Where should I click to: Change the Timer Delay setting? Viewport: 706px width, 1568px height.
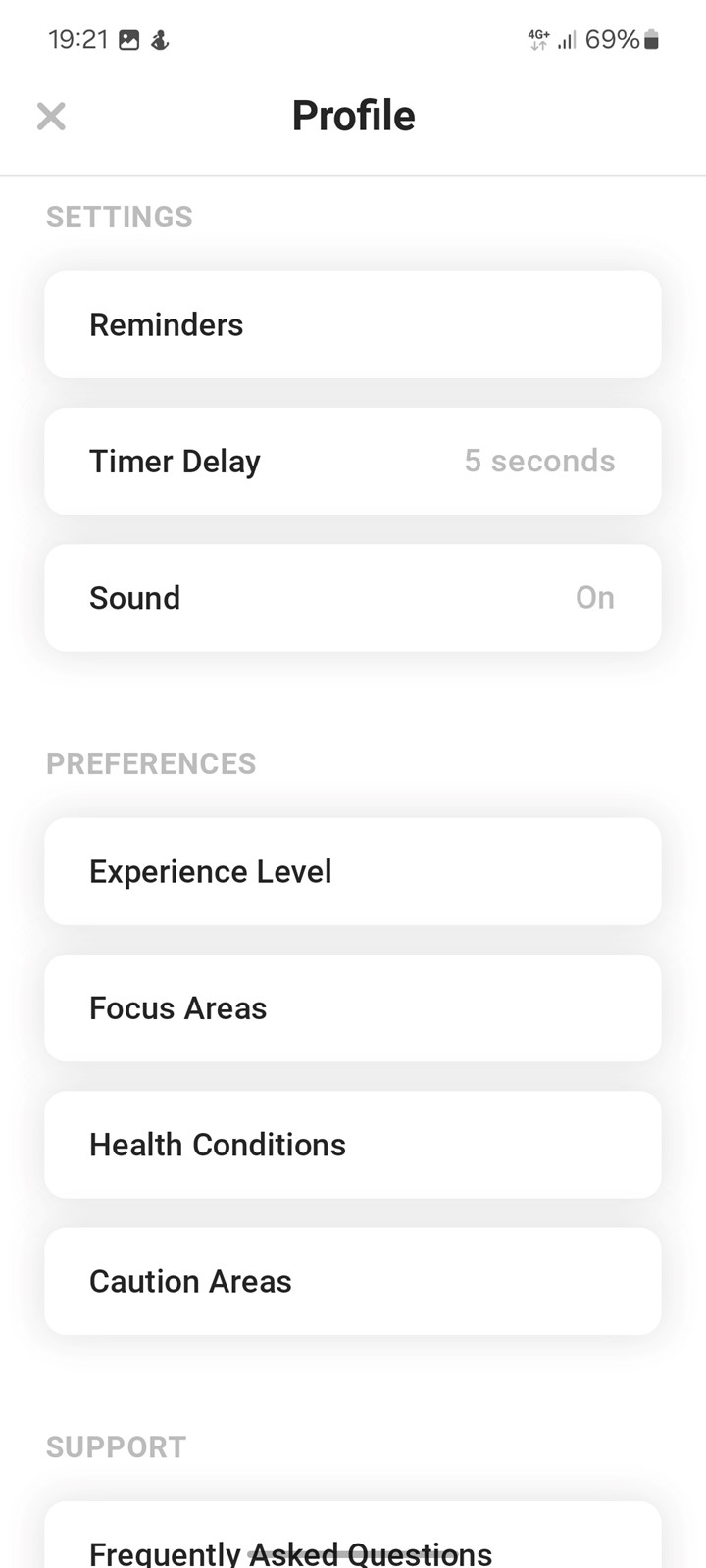tap(353, 462)
